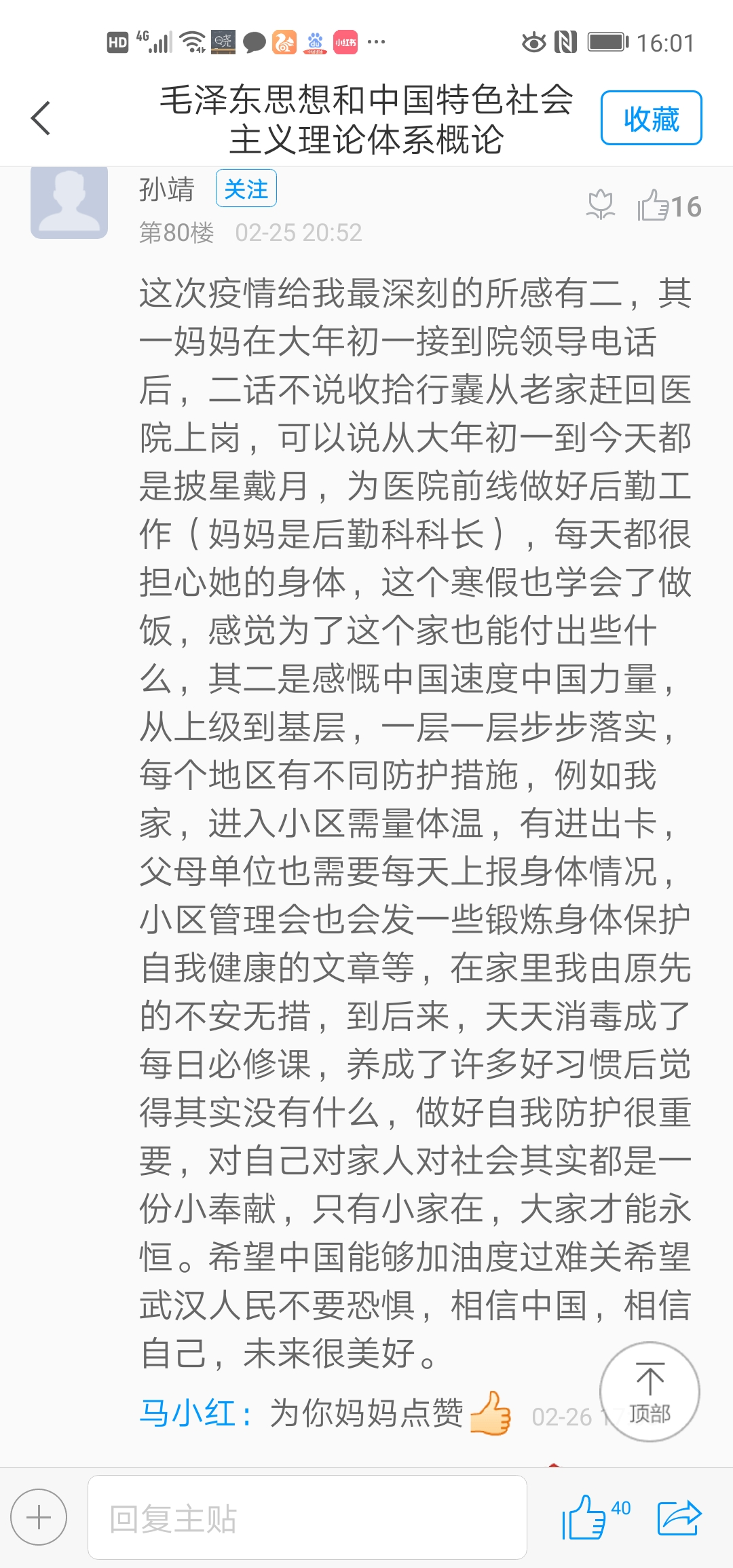This screenshot has height=1568, width=733.
Task: Go back using the top-left arrow
Action: click(x=41, y=118)
